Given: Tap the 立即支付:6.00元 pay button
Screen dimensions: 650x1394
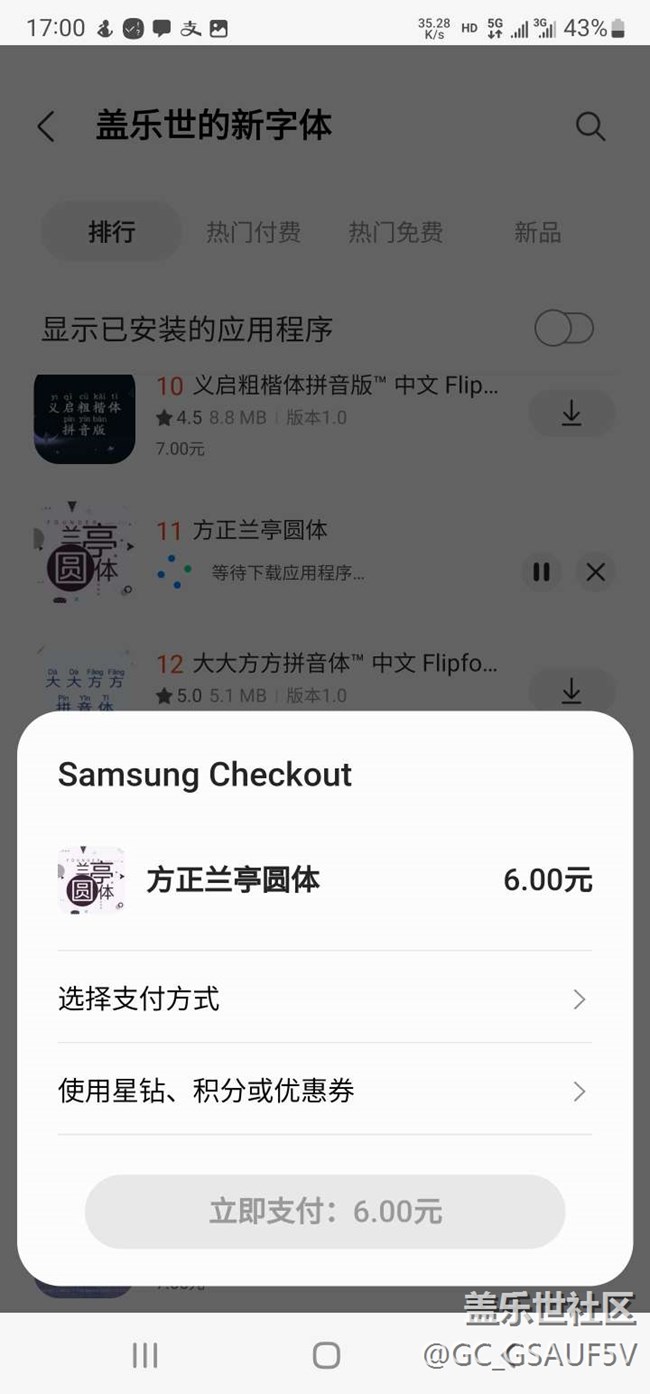Looking at the screenshot, I should pos(324,1212).
